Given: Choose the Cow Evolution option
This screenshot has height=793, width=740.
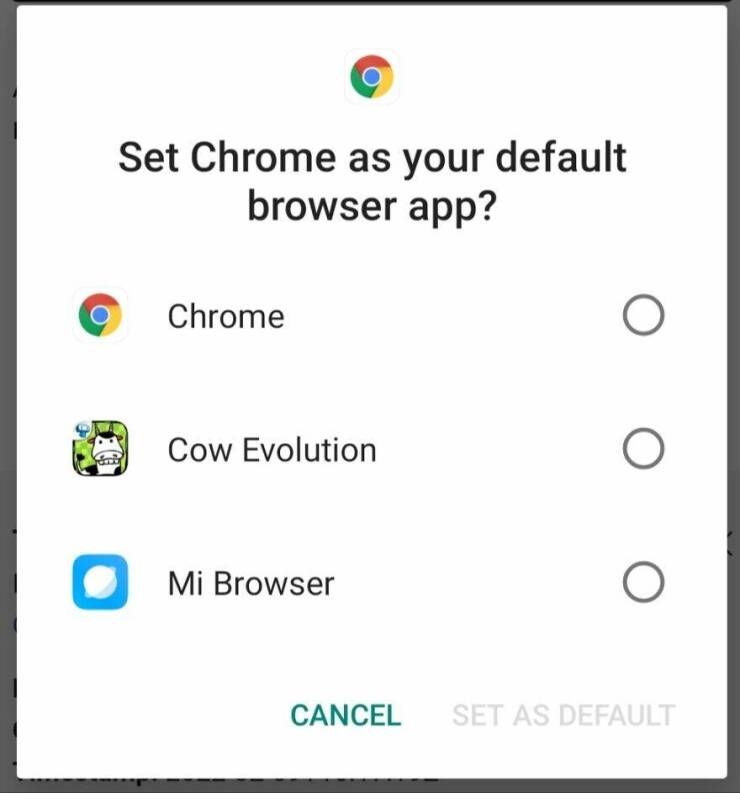Looking at the screenshot, I should (642, 450).
